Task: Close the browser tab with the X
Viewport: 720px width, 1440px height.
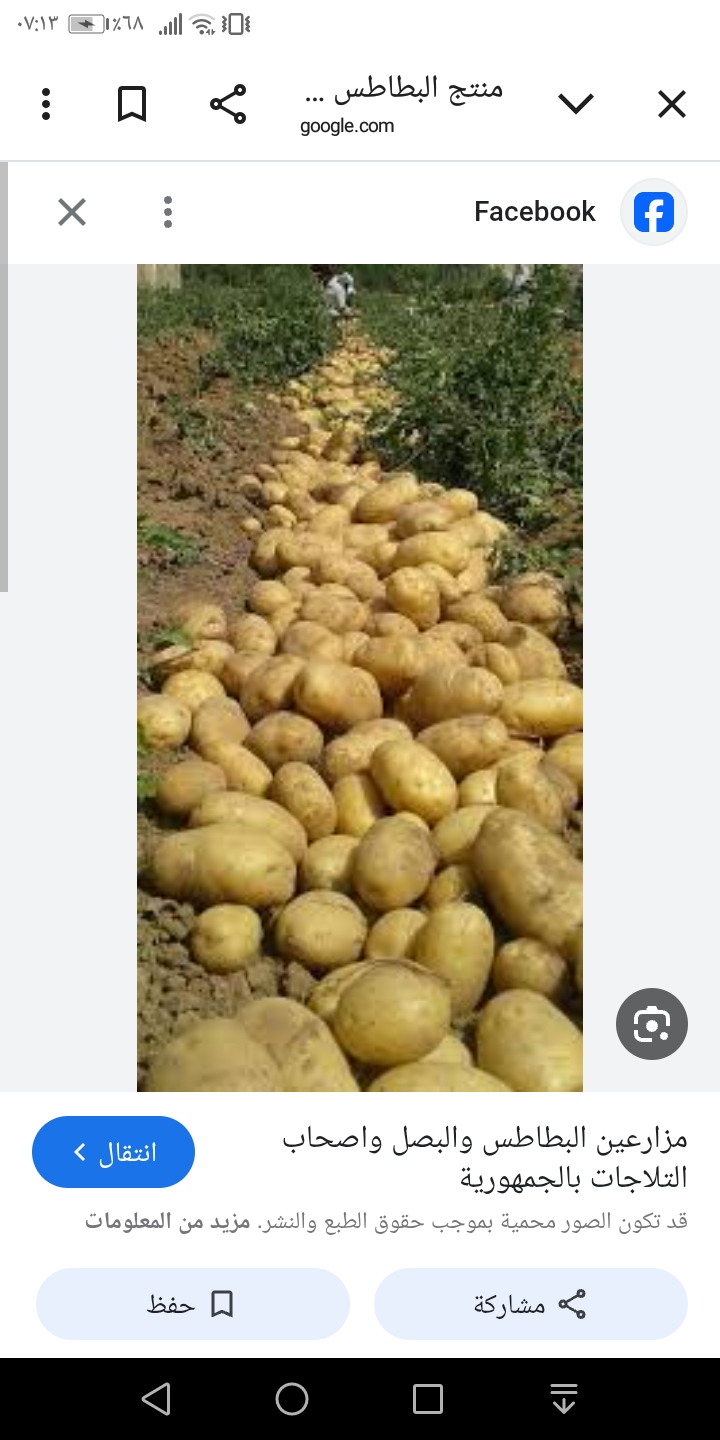Action: click(x=672, y=104)
